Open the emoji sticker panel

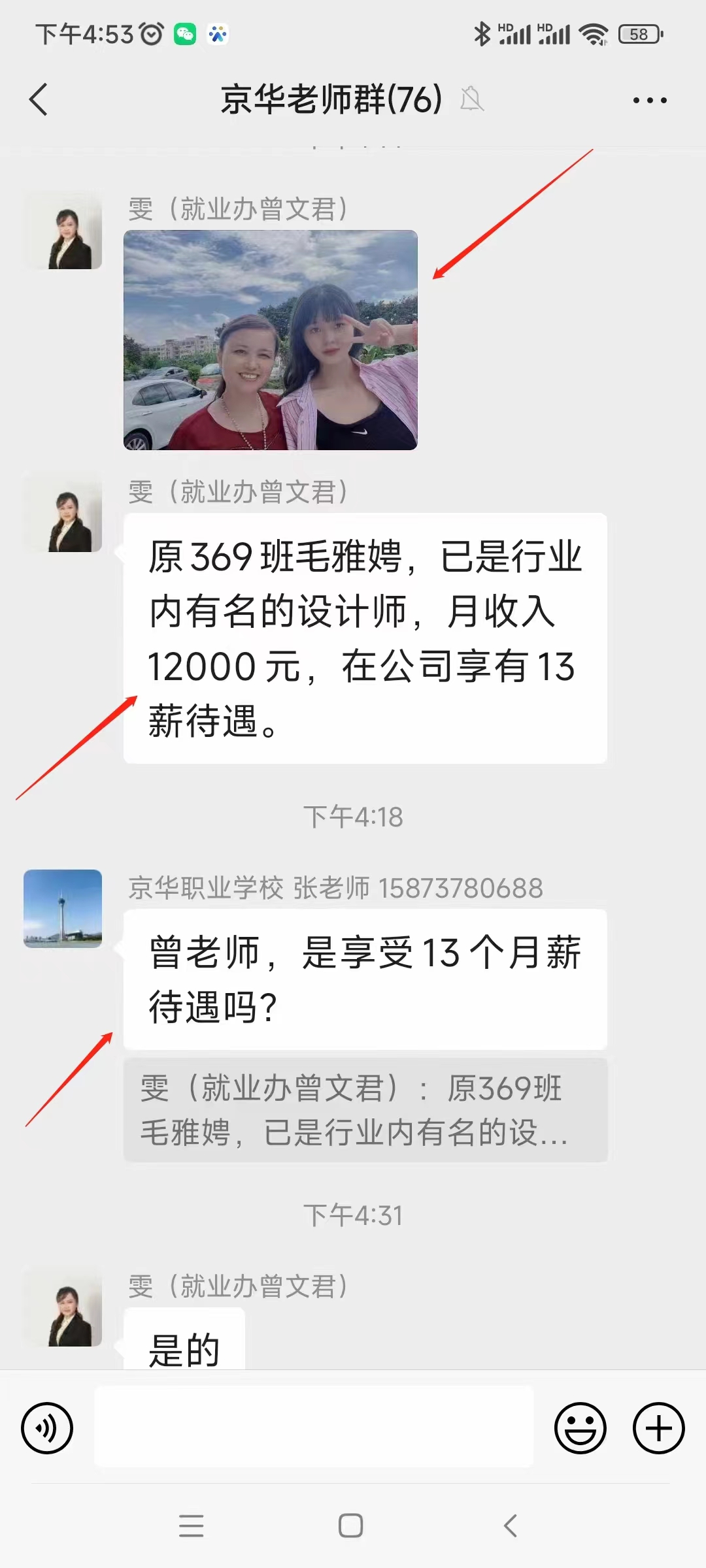click(x=580, y=1428)
